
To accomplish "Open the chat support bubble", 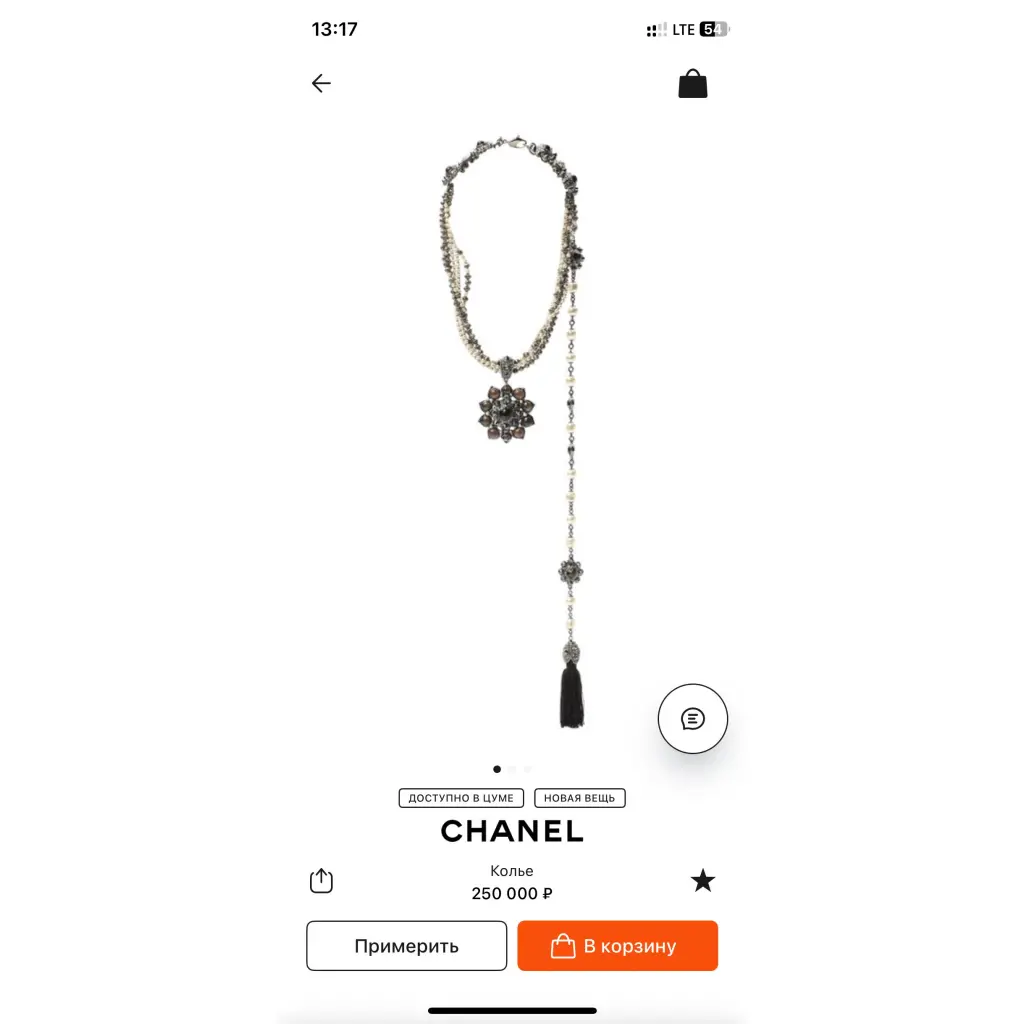I will pos(692,719).
